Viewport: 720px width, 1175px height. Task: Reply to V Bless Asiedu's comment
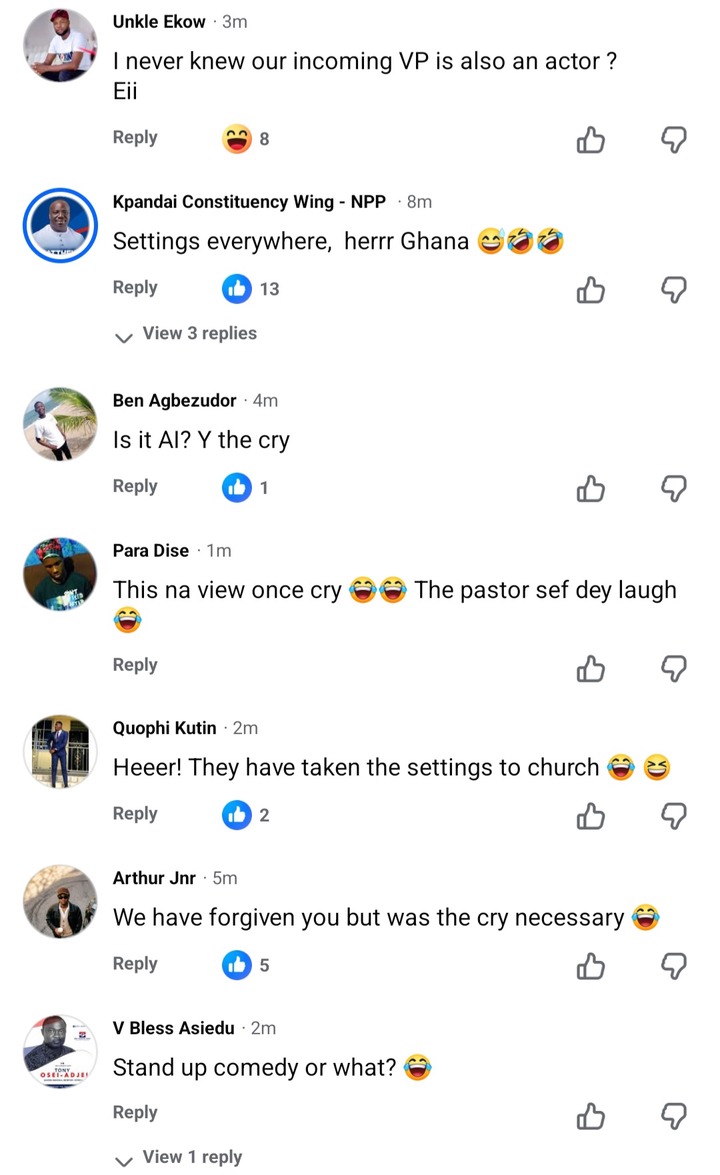tap(135, 1113)
